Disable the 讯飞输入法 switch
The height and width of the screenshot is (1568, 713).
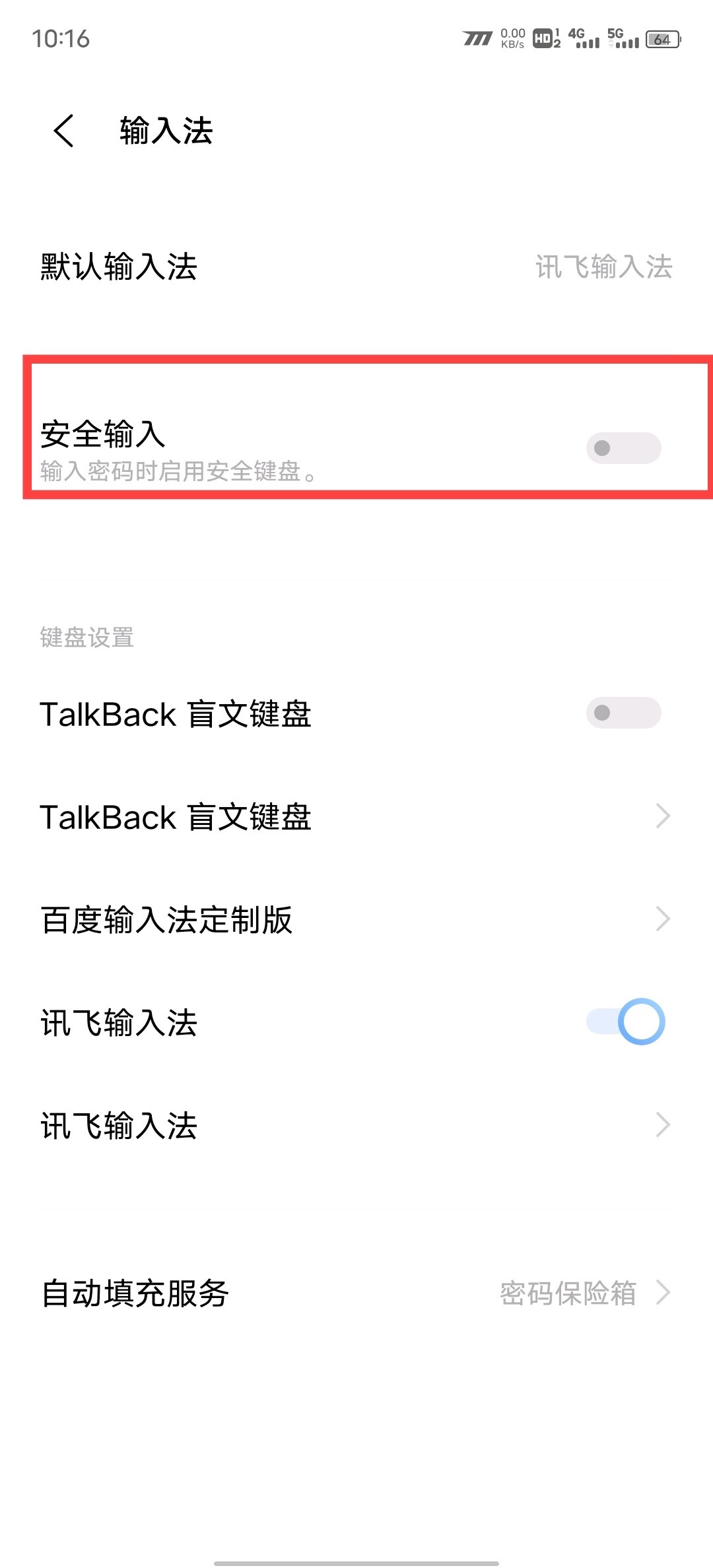click(626, 1022)
